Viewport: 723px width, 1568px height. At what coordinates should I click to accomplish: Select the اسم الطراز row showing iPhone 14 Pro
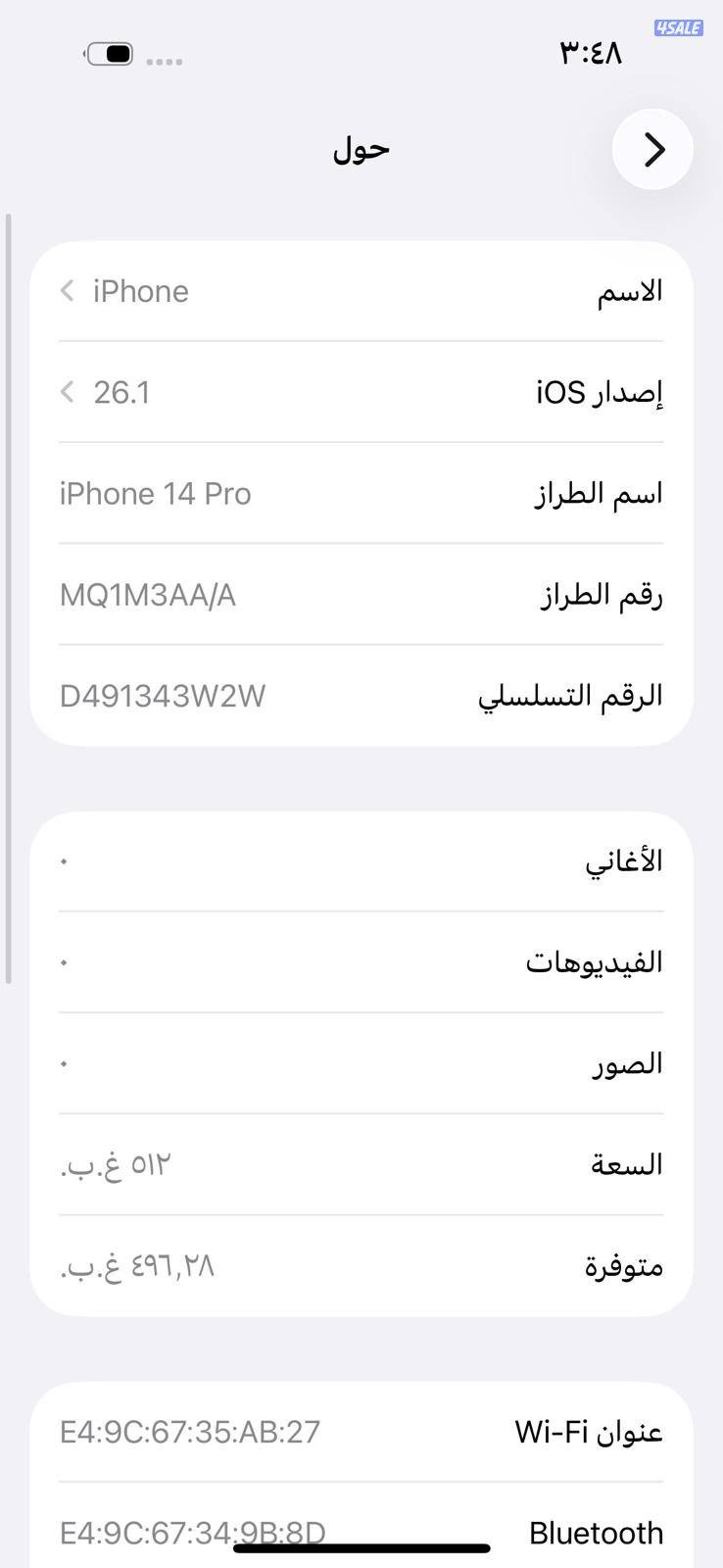(x=361, y=493)
